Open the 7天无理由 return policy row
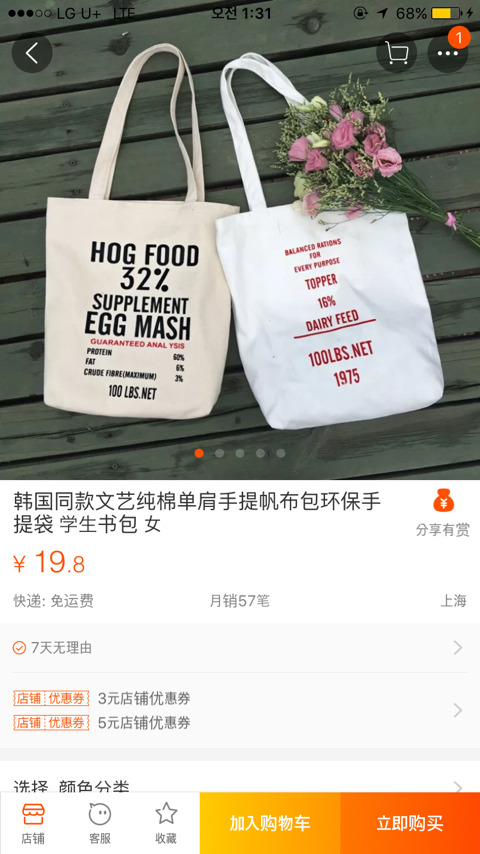The image size is (480, 854). point(240,648)
